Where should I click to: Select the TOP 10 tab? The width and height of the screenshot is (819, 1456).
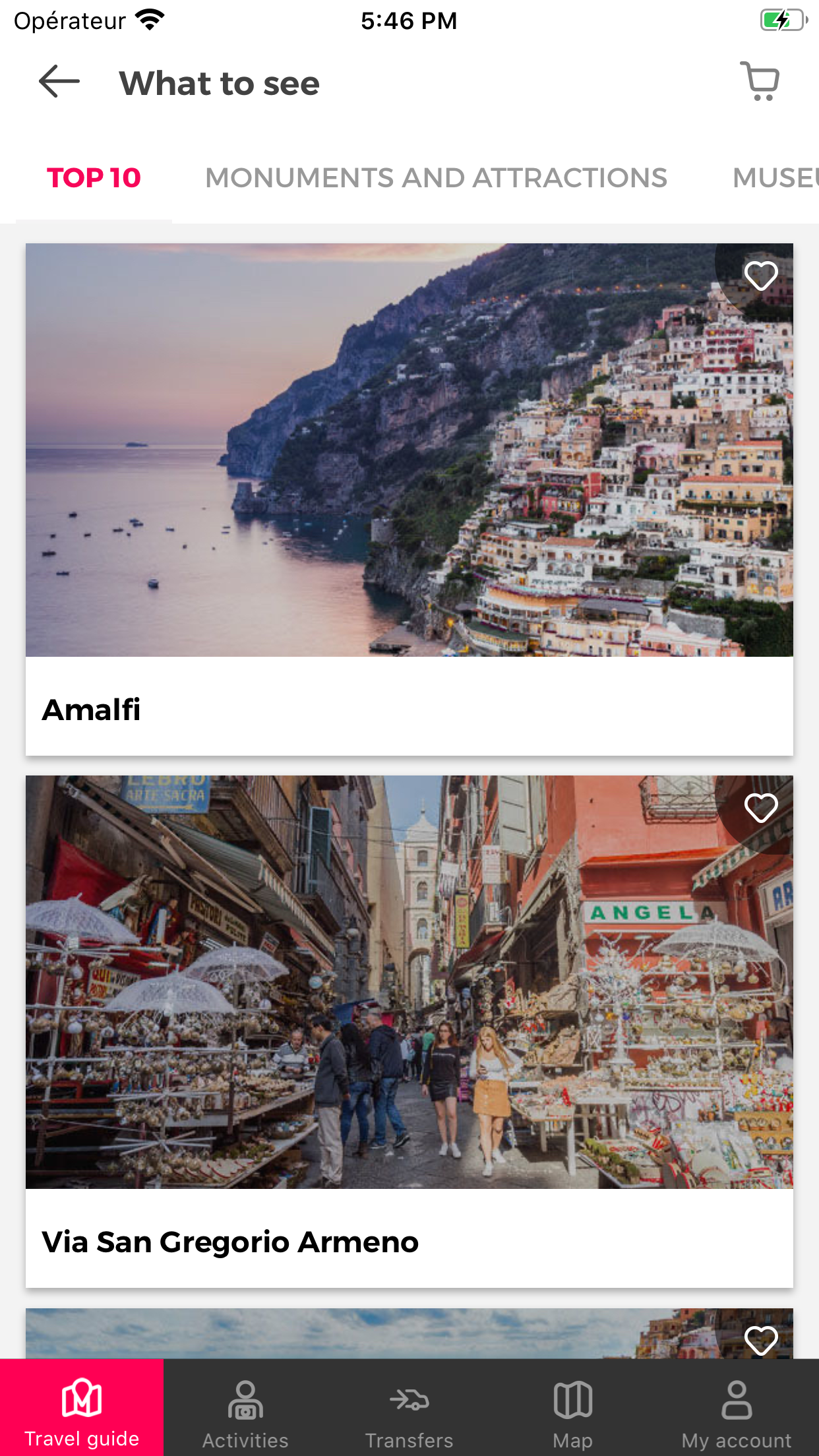(94, 177)
